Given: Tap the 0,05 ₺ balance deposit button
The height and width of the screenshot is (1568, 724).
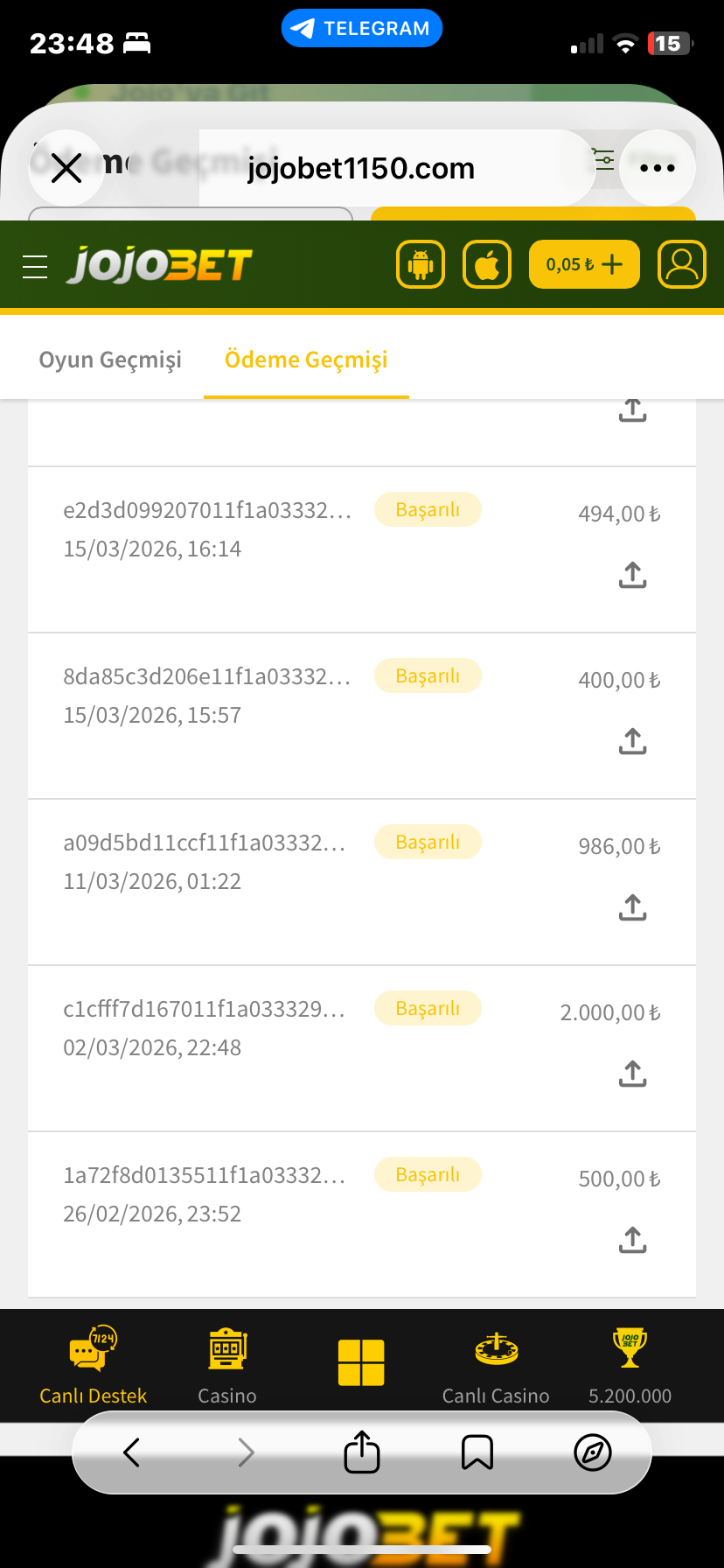Looking at the screenshot, I should point(584,264).
